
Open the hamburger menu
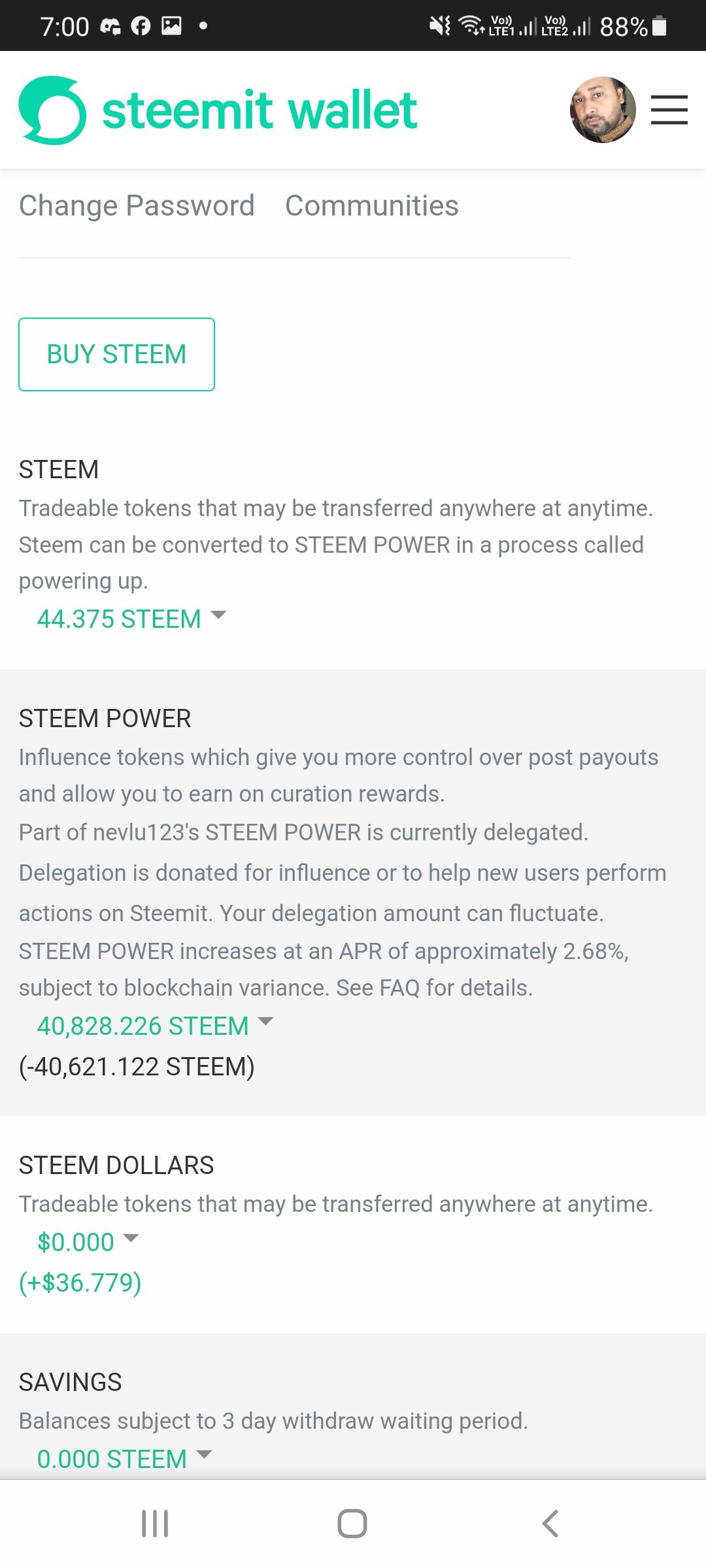669,110
